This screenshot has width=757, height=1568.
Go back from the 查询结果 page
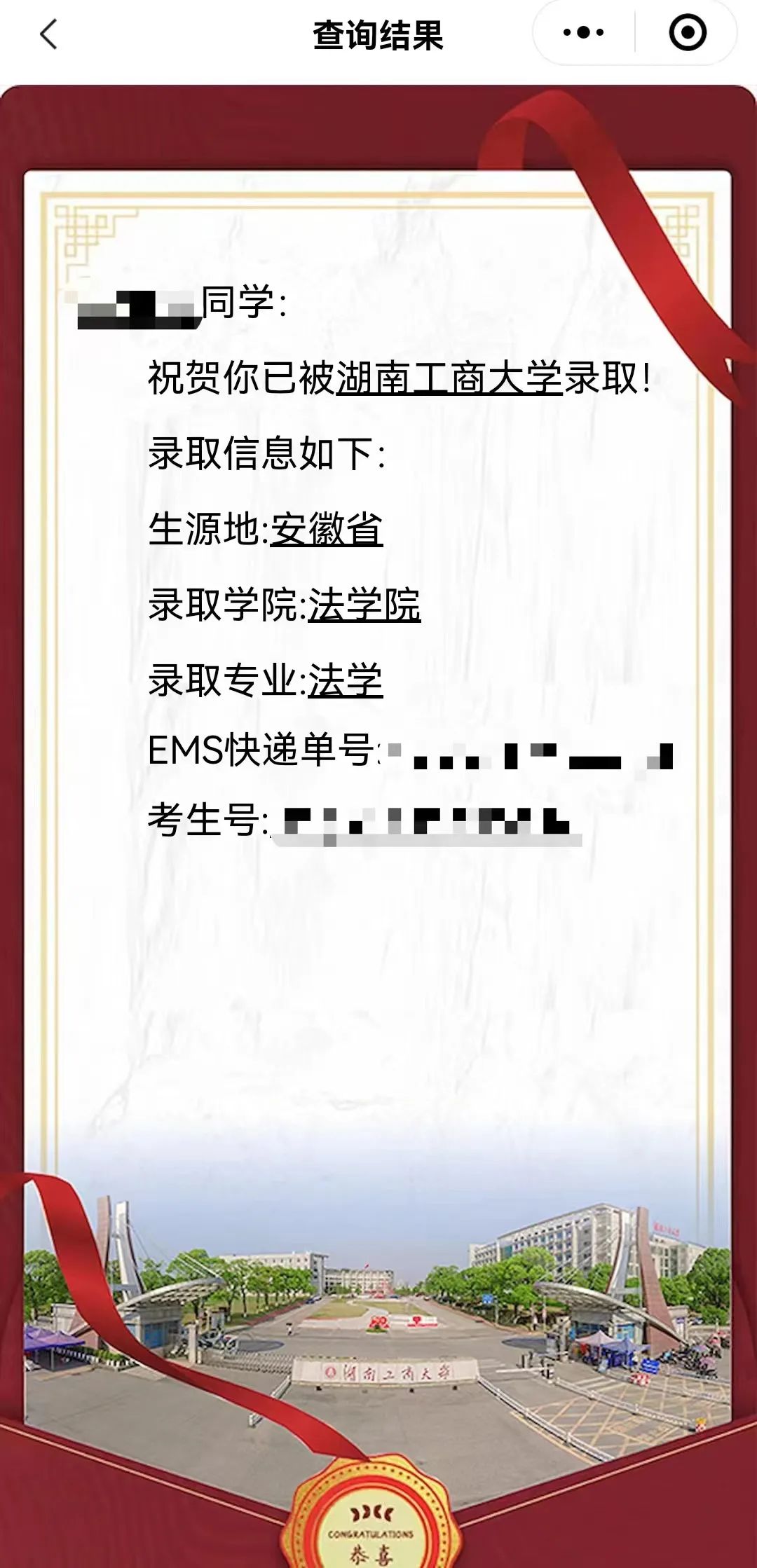(x=48, y=34)
